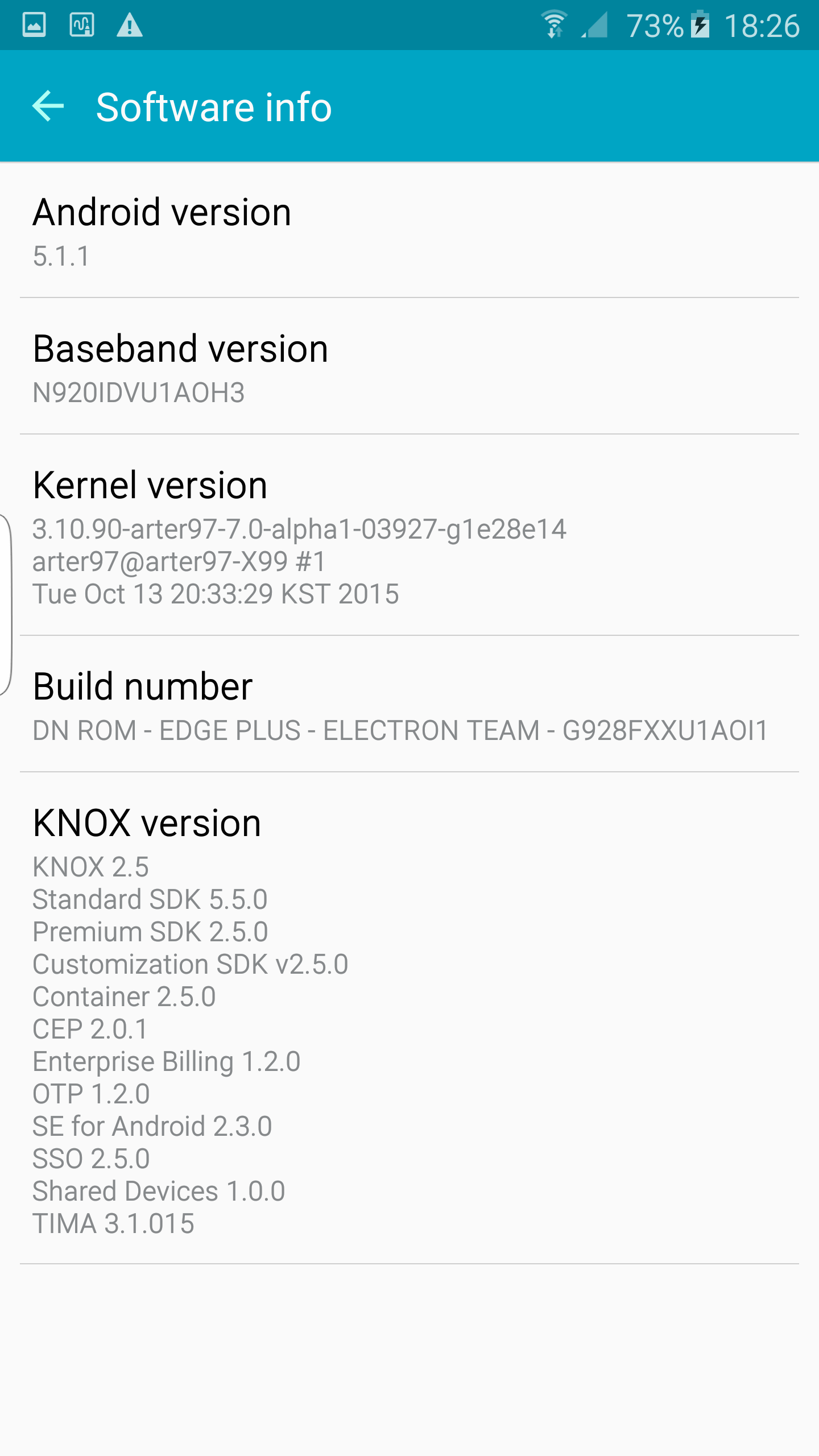Open the KNOX version entry

(x=409, y=1018)
